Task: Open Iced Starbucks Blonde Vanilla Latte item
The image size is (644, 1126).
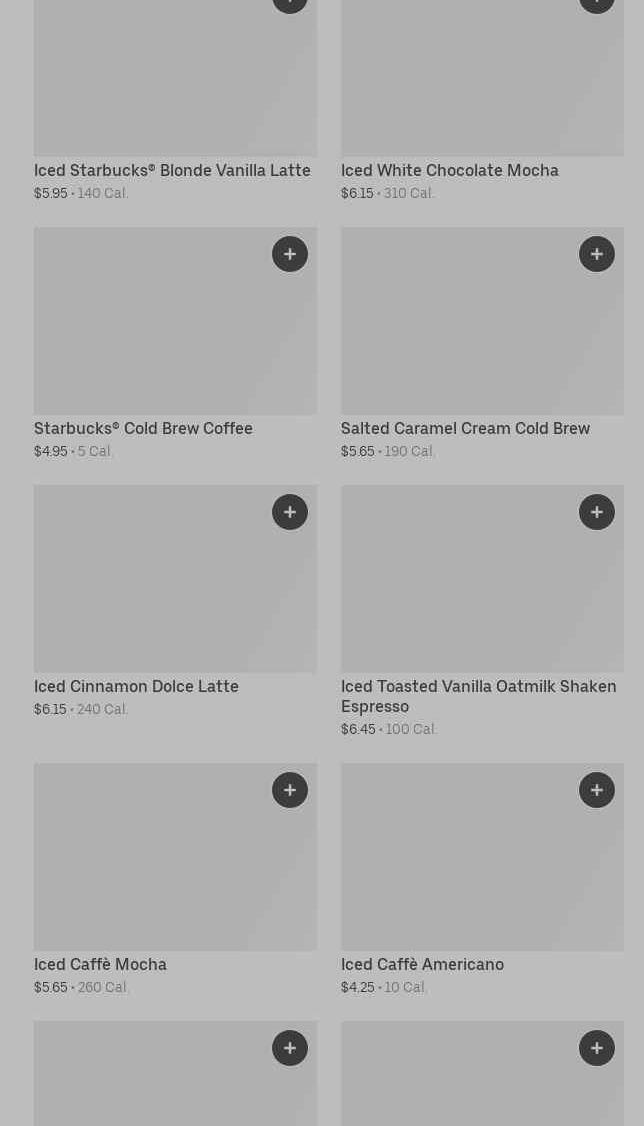Action: (172, 171)
